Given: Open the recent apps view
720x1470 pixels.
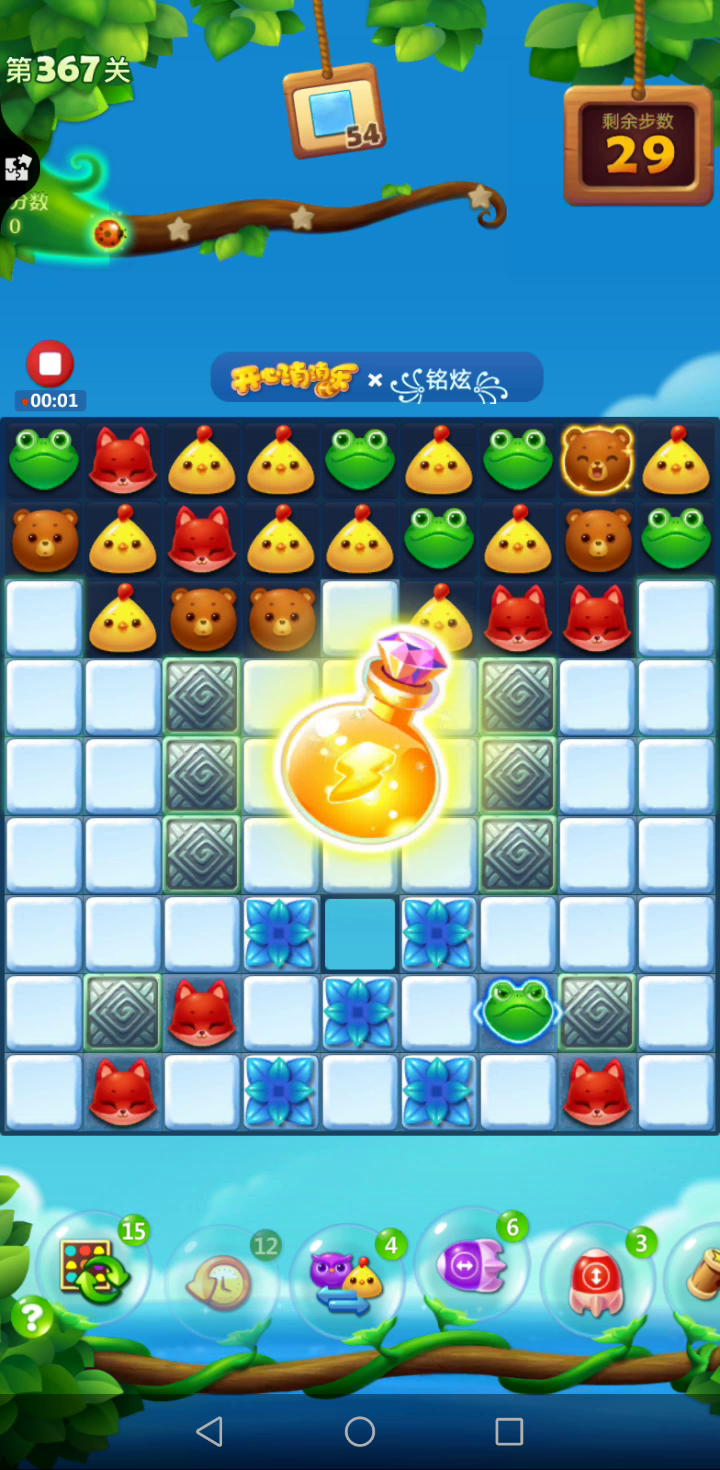Looking at the screenshot, I should click(x=509, y=1432).
